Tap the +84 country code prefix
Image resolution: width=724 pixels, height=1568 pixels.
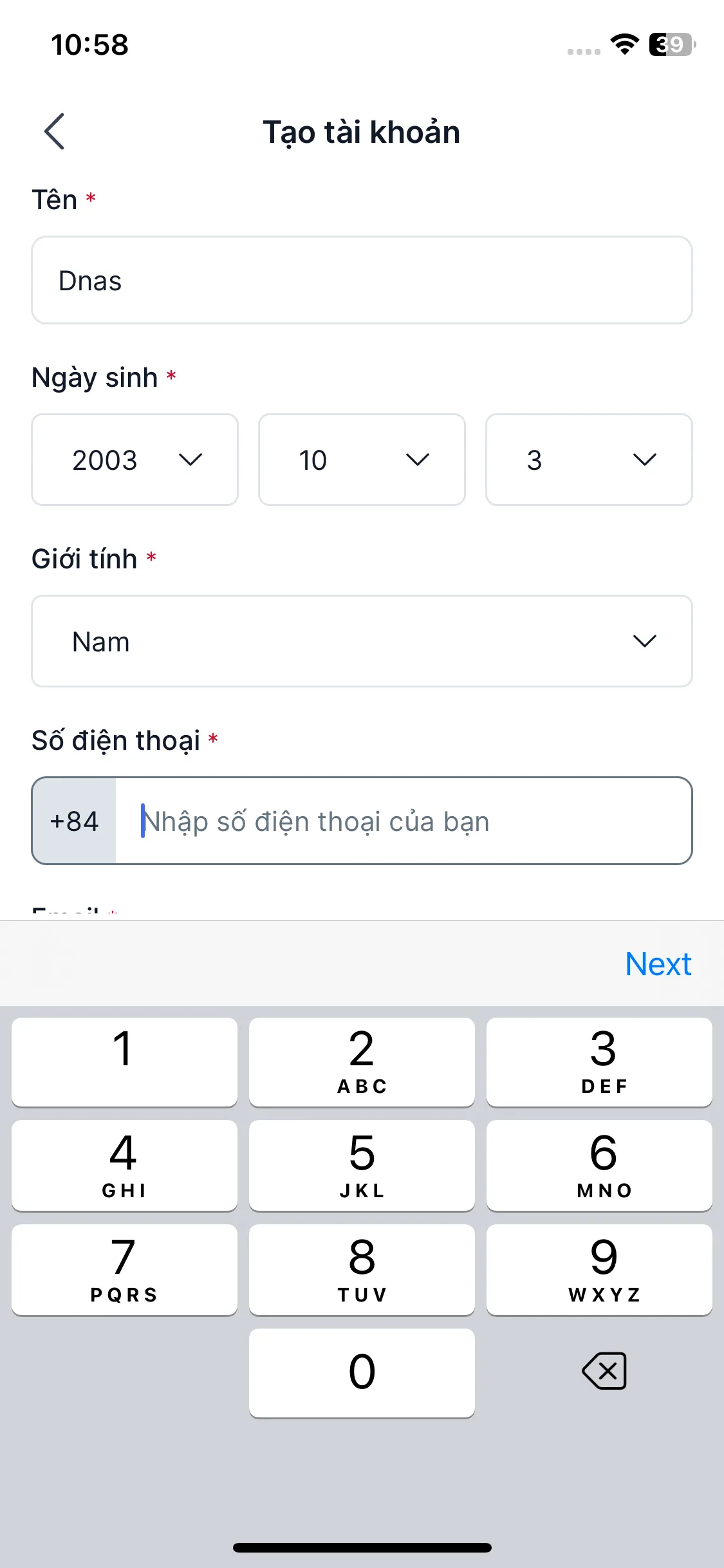[73, 821]
